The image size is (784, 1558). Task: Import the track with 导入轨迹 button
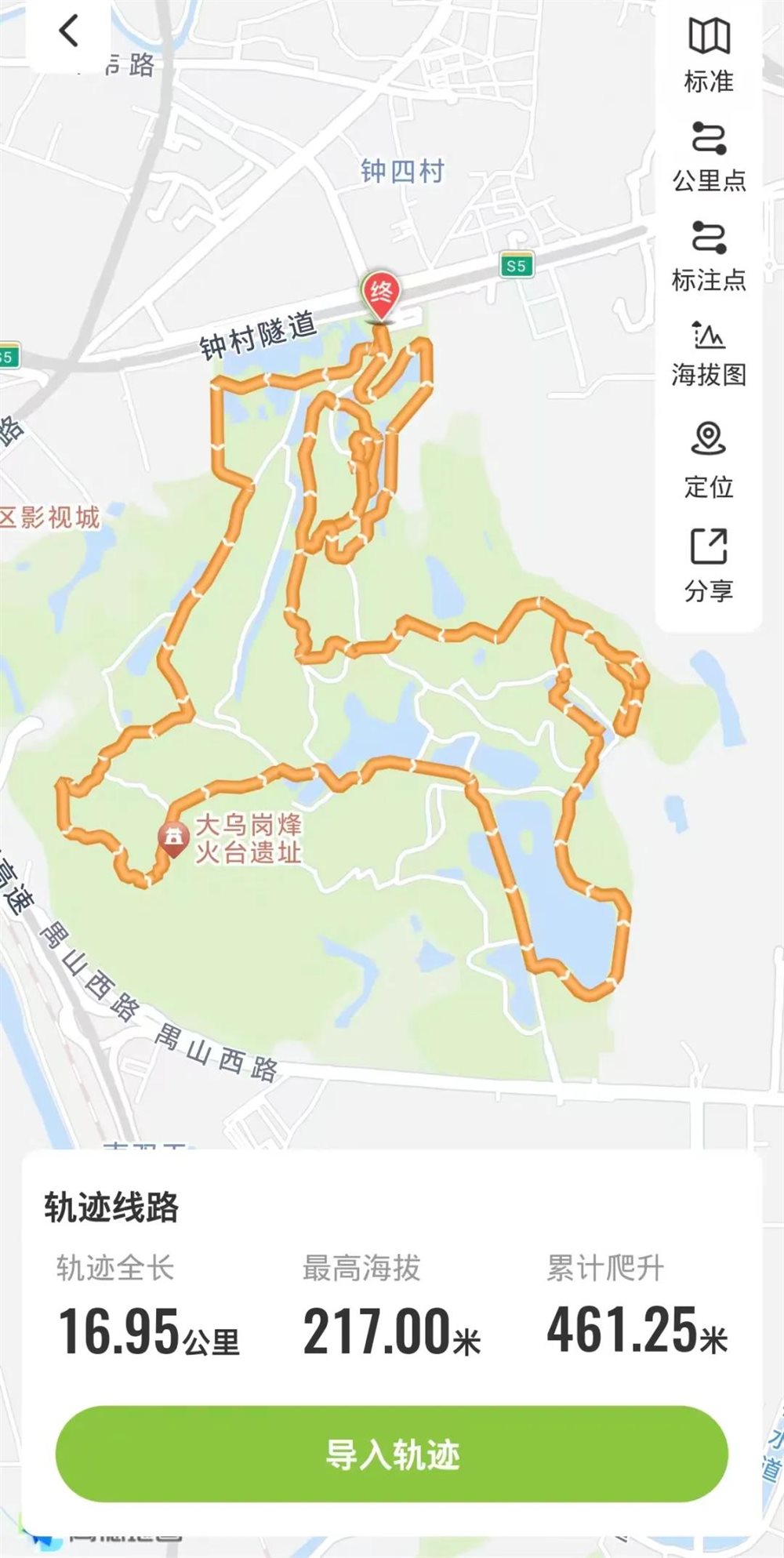click(391, 1454)
